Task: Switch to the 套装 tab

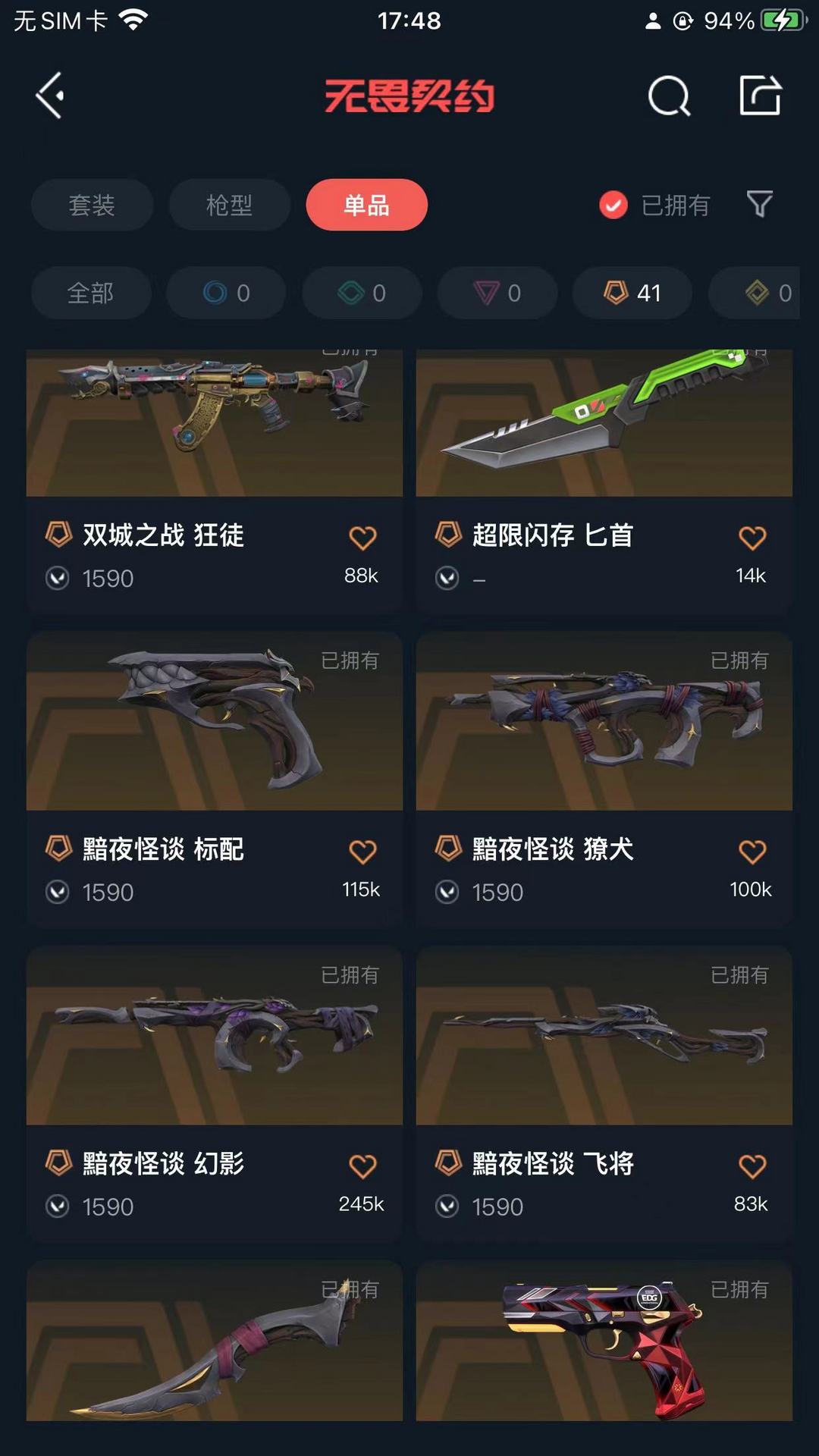Action: pyautogui.click(x=92, y=205)
